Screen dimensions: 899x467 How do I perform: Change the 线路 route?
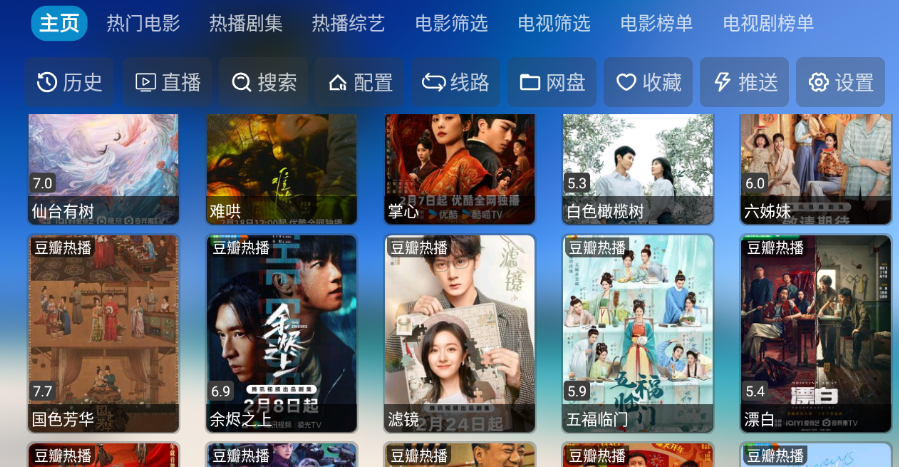pos(456,83)
